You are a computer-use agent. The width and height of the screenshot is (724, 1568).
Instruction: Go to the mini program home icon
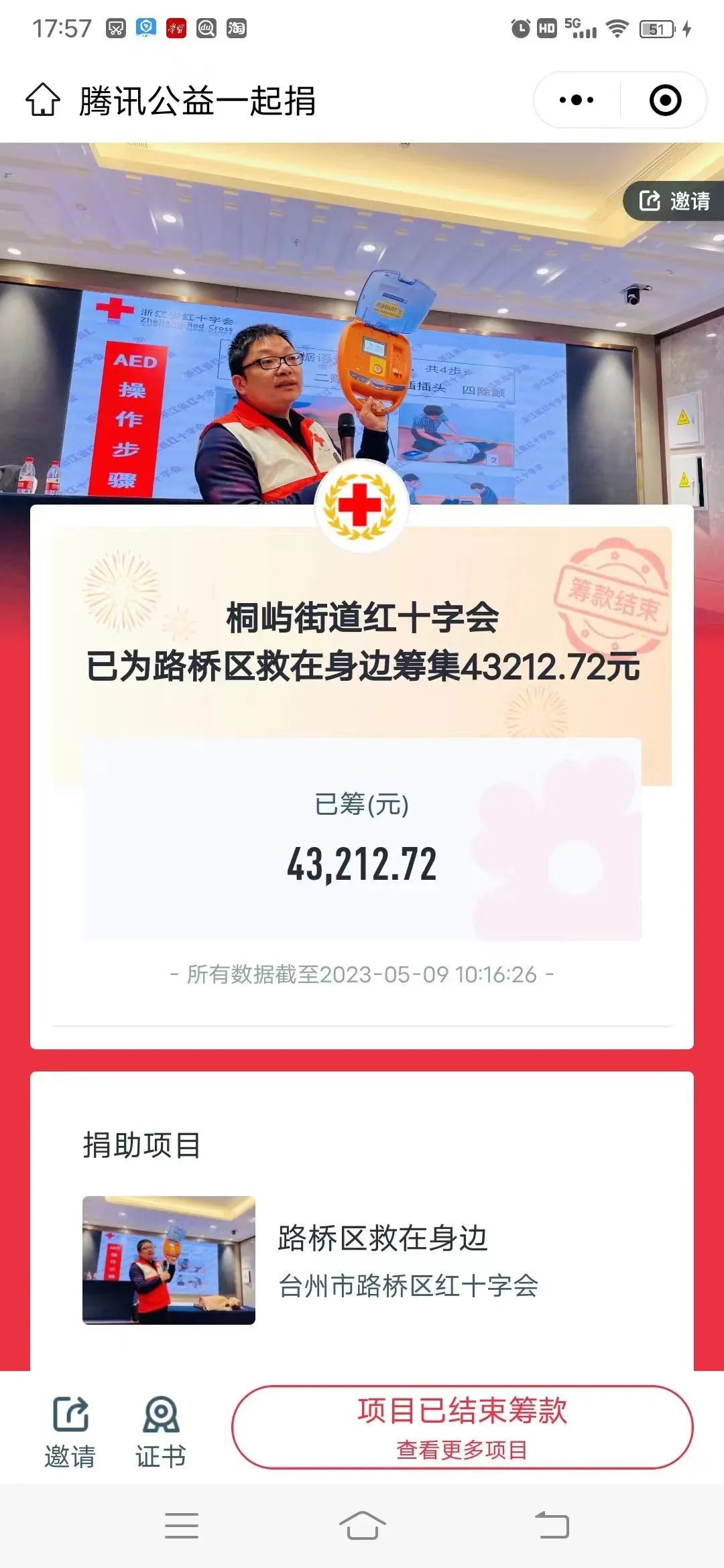click(x=43, y=101)
